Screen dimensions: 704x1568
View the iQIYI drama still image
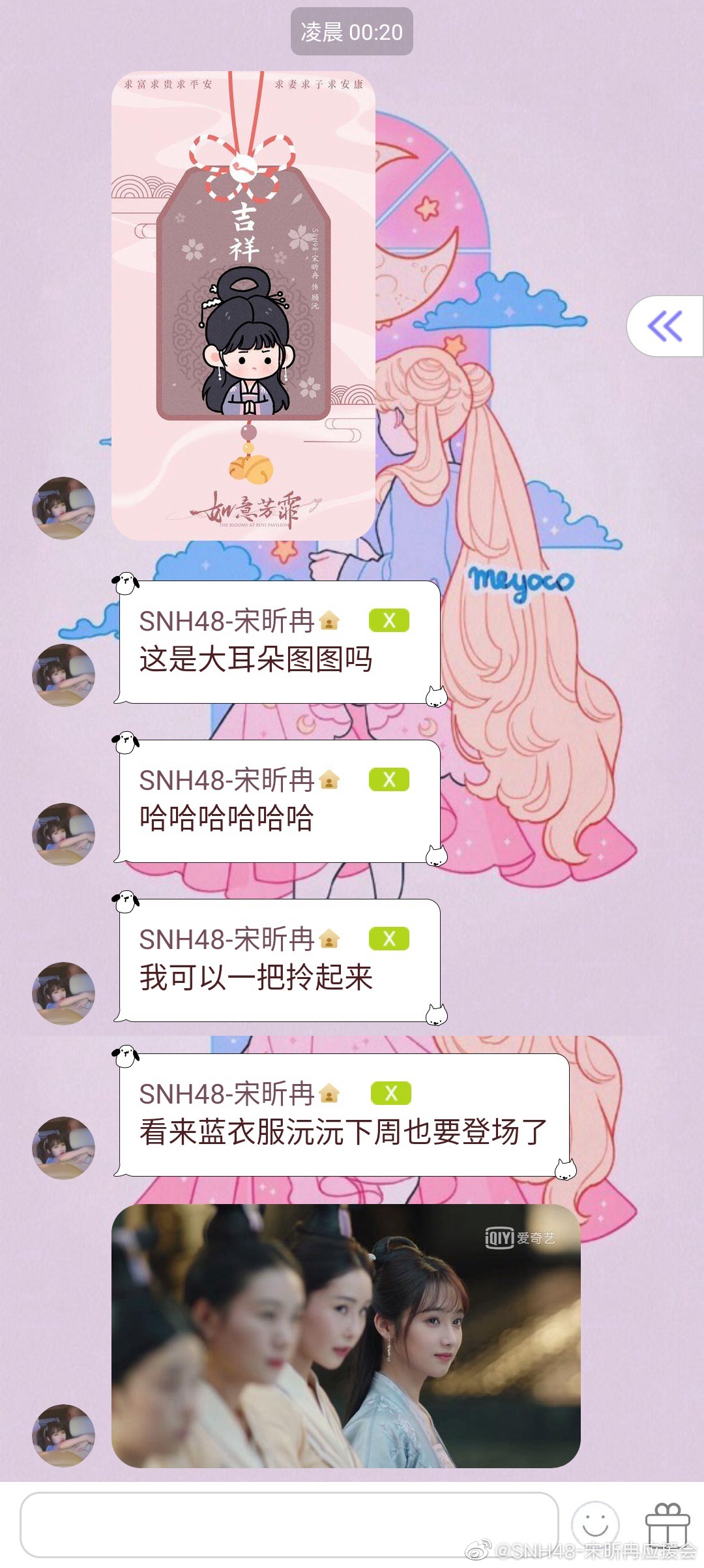(345, 1336)
